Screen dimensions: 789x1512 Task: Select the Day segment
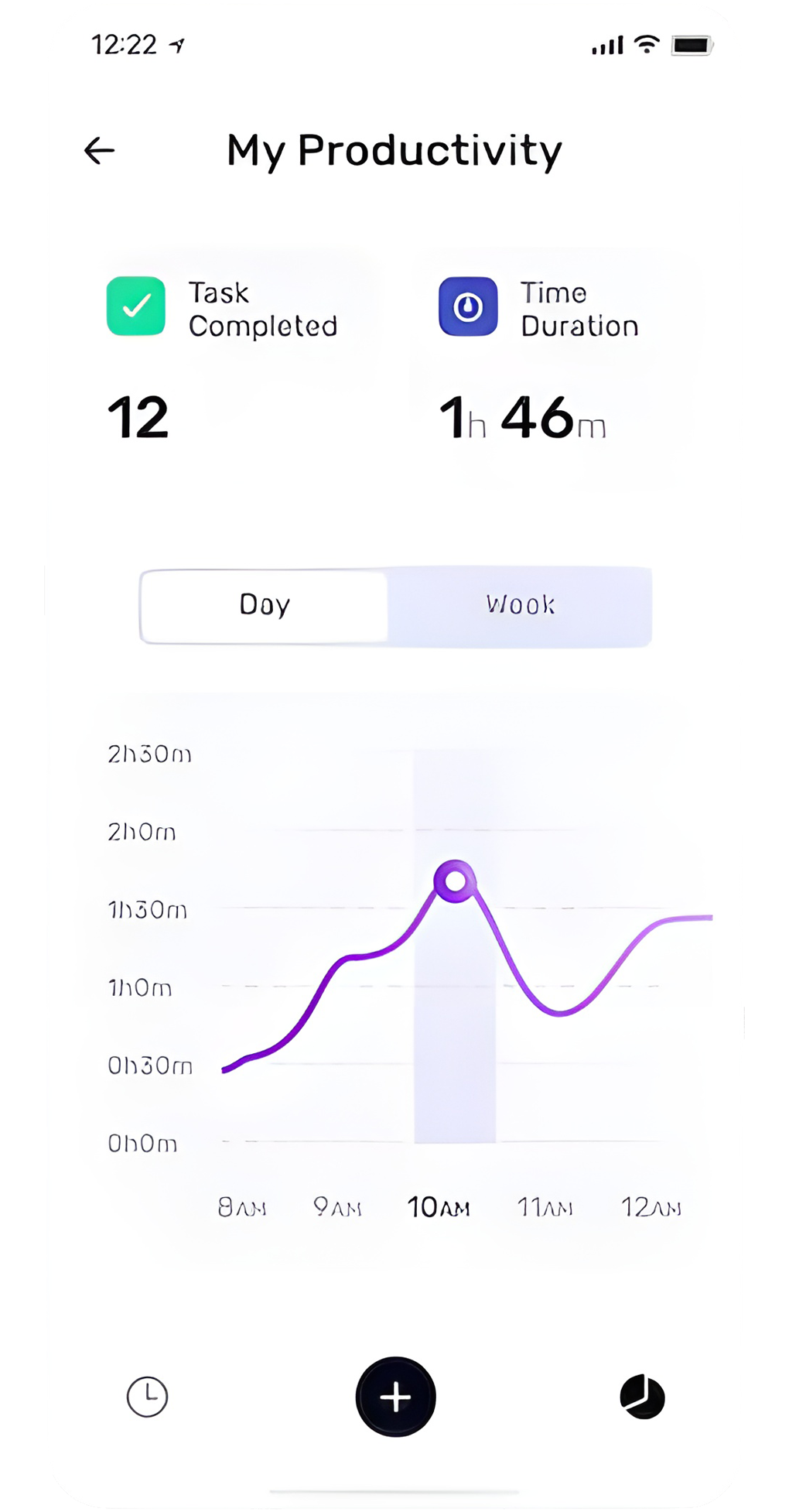click(x=264, y=606)
